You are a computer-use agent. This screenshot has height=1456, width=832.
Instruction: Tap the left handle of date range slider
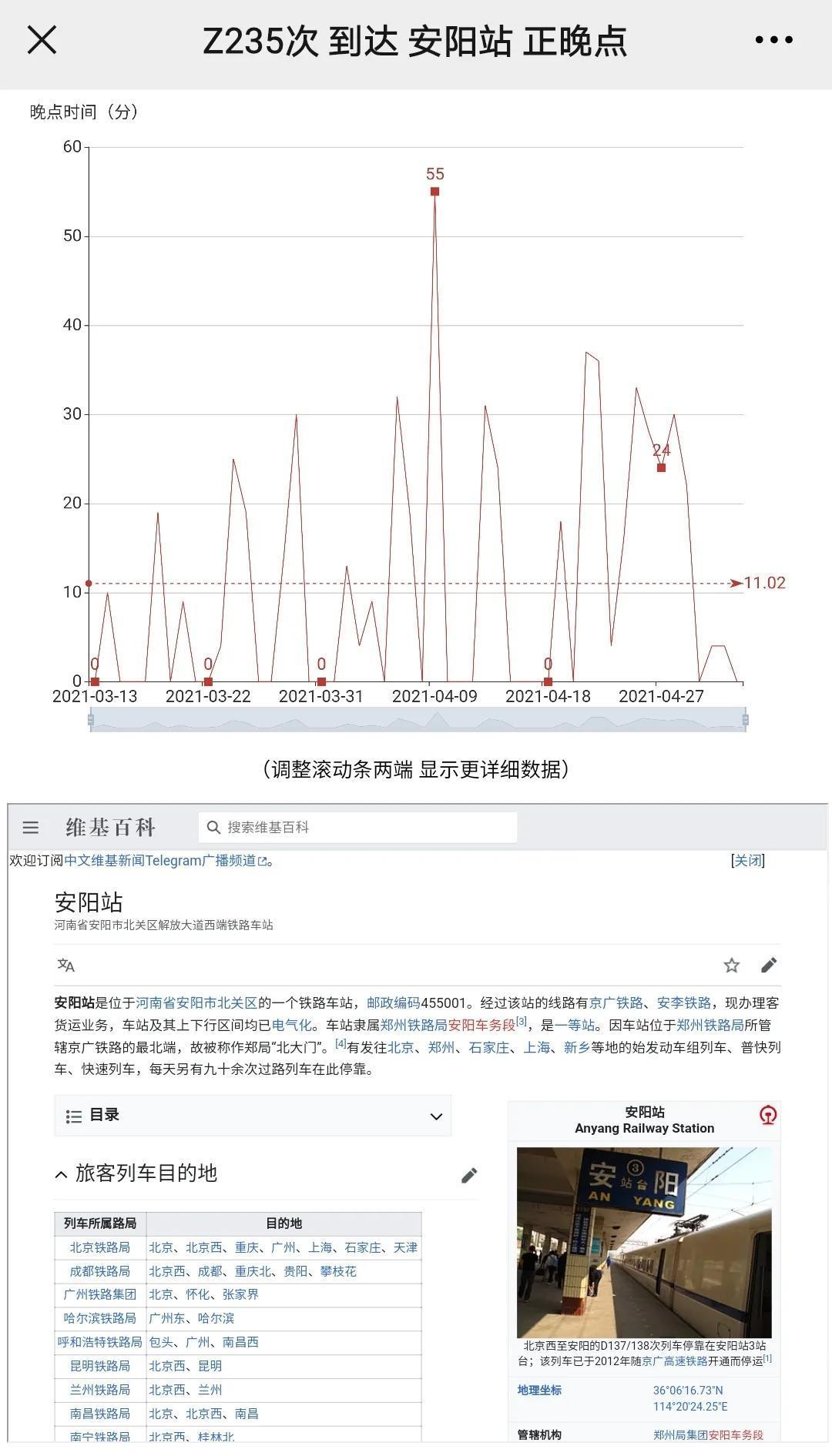[x=91, y=720]
